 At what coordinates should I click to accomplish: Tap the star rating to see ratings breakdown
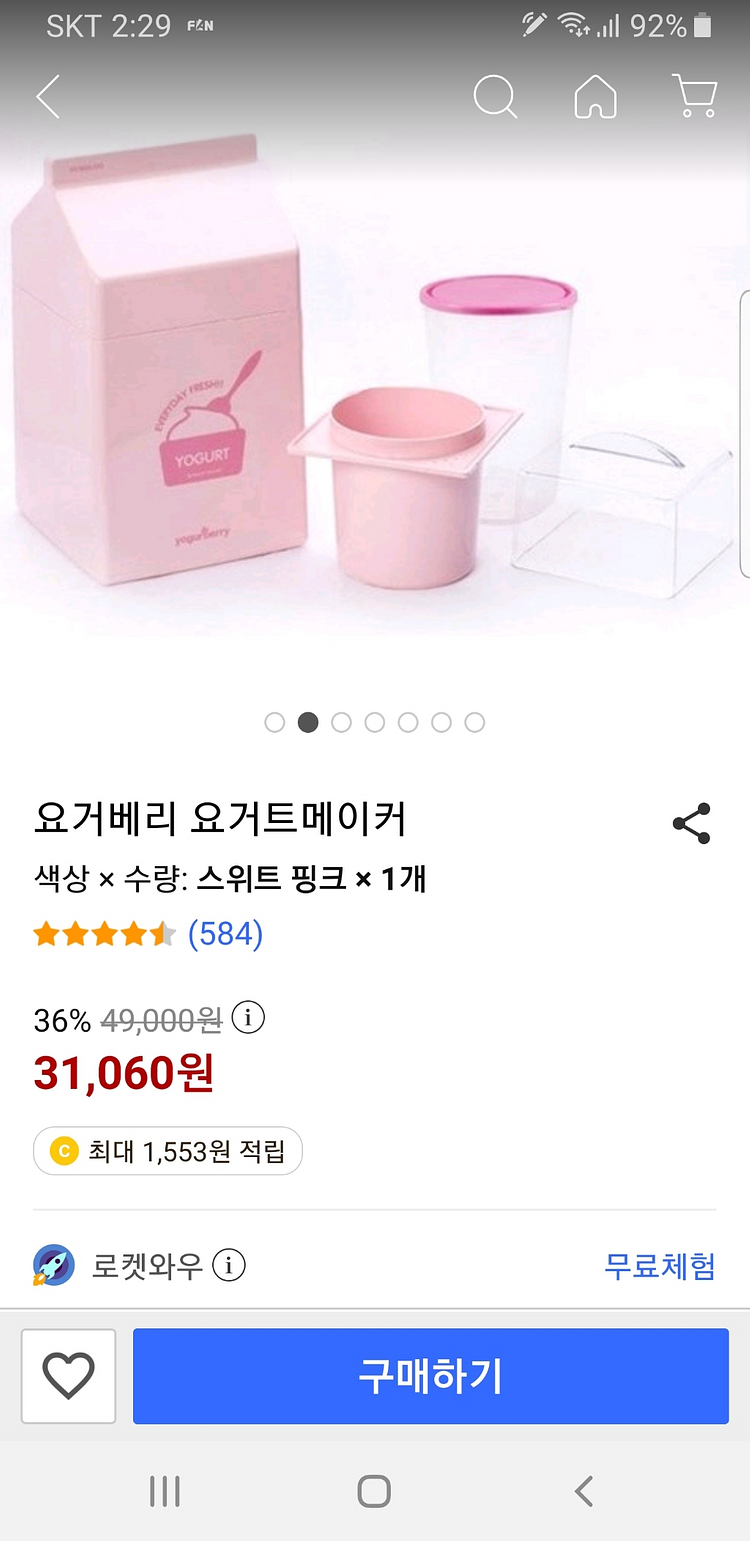(103, 934)
